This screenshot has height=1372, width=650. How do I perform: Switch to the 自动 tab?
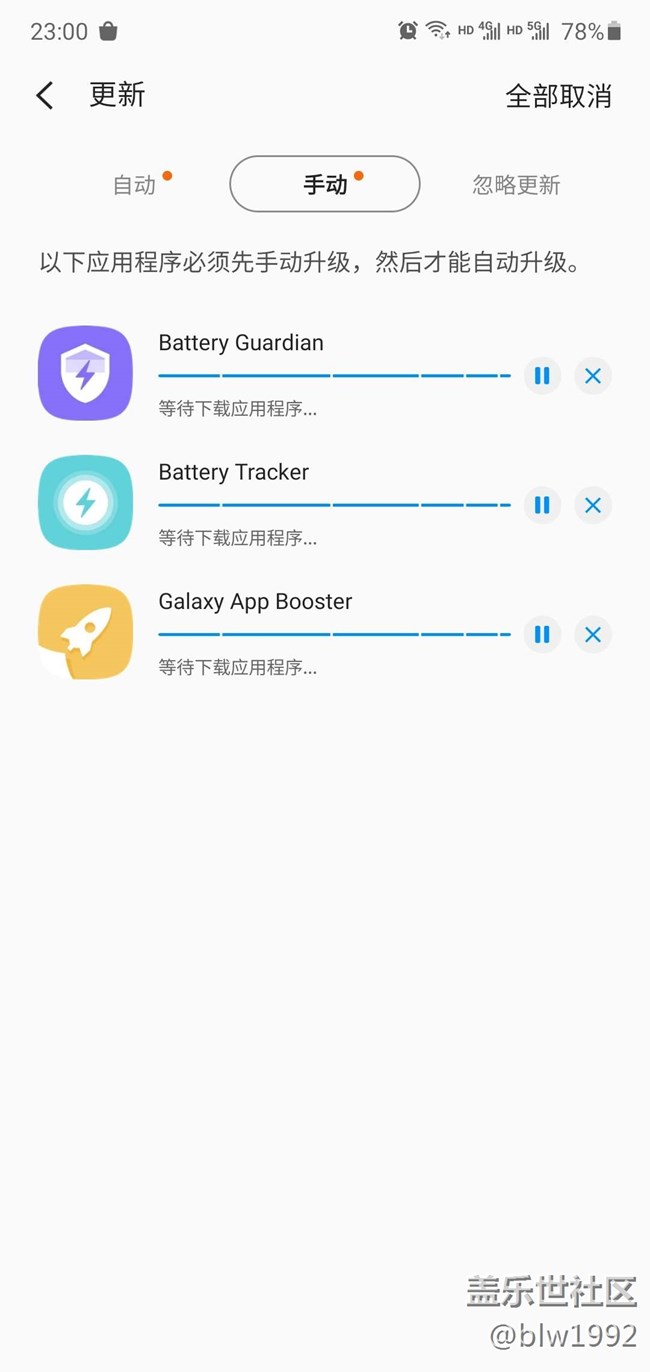tap(135, 185)
